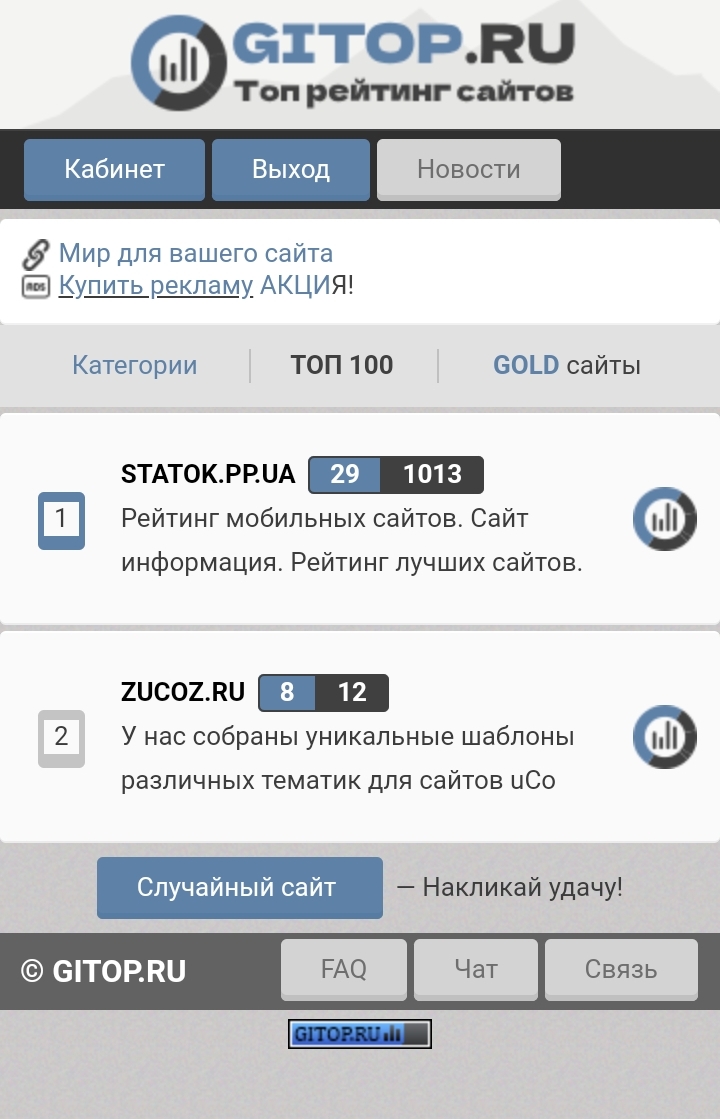720x1119 pixels.
Task: Open the FAQ page
Action: click(x=343, y=969)
